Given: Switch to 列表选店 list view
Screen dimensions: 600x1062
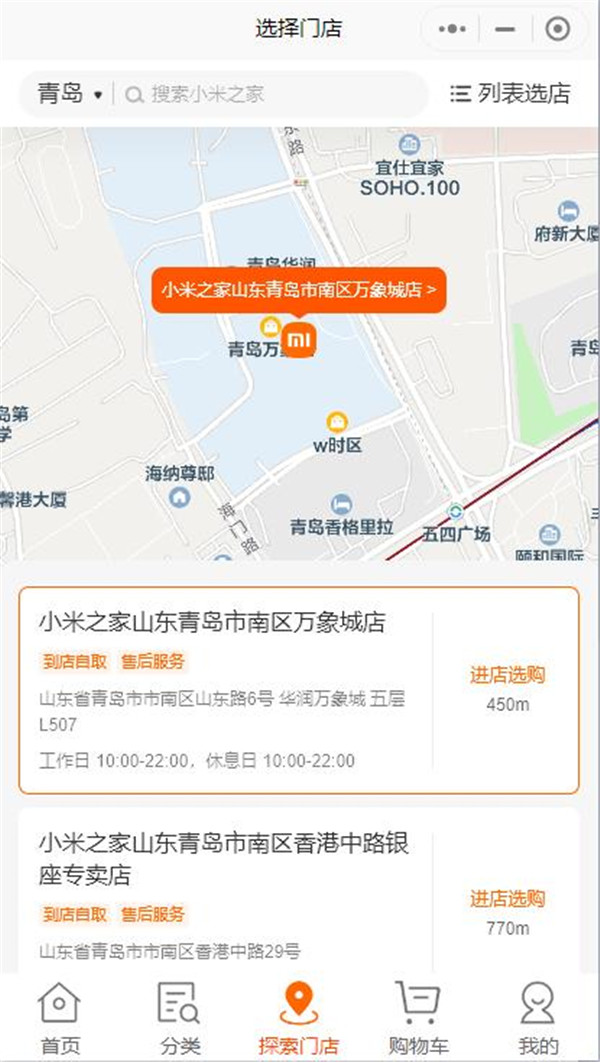Looking at the screenshot, I should pyautogui.click(x=510, y=94).
